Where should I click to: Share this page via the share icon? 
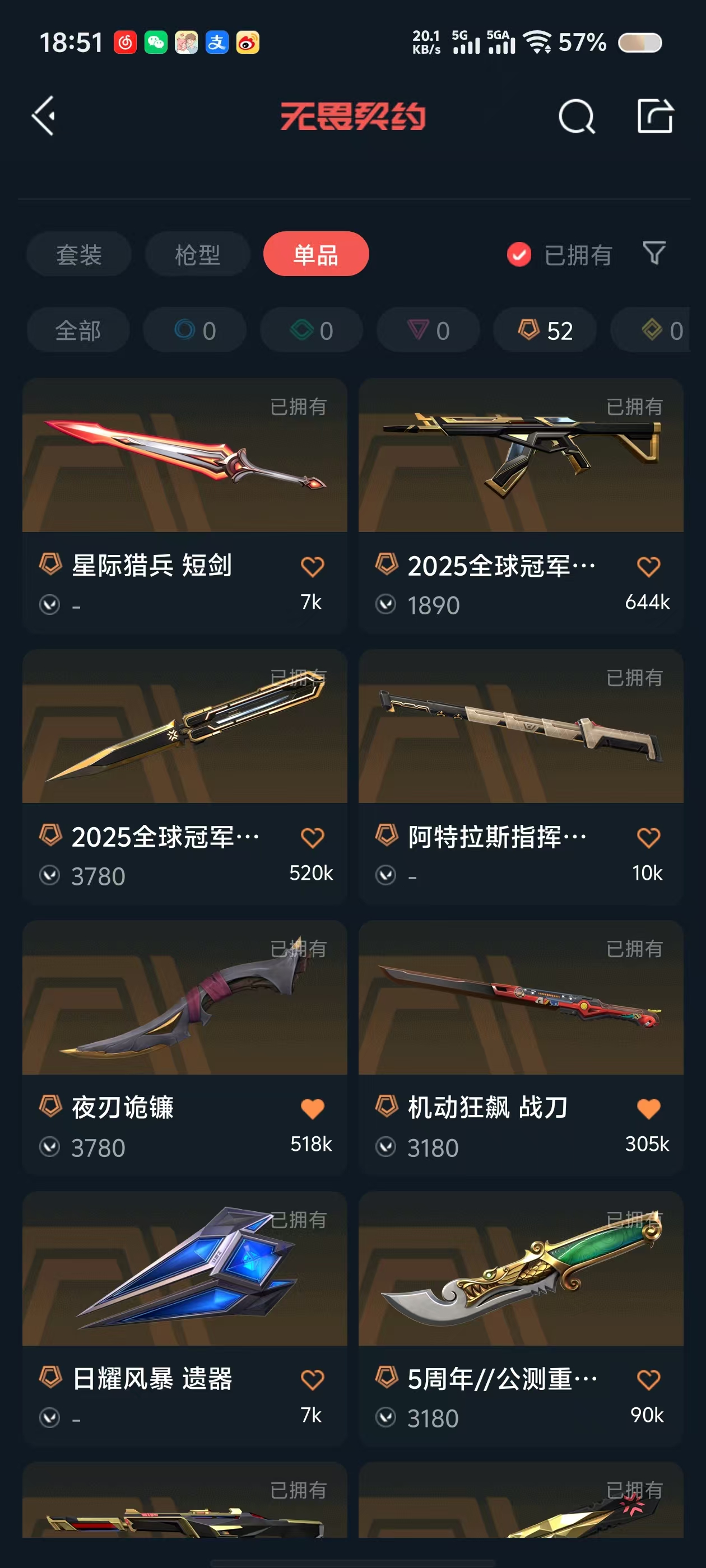[655, 116]
